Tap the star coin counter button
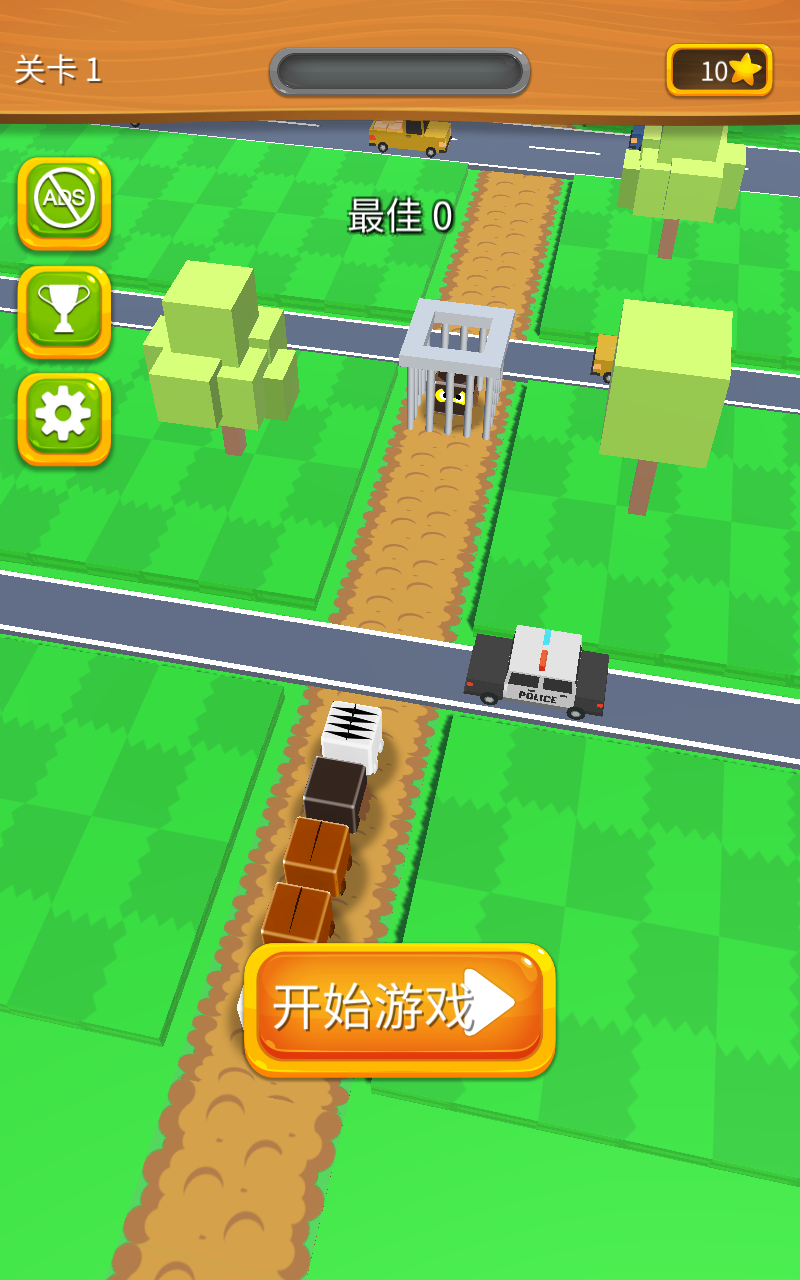The height and width of the screenshot is (1280, 800). pos(719,70)
